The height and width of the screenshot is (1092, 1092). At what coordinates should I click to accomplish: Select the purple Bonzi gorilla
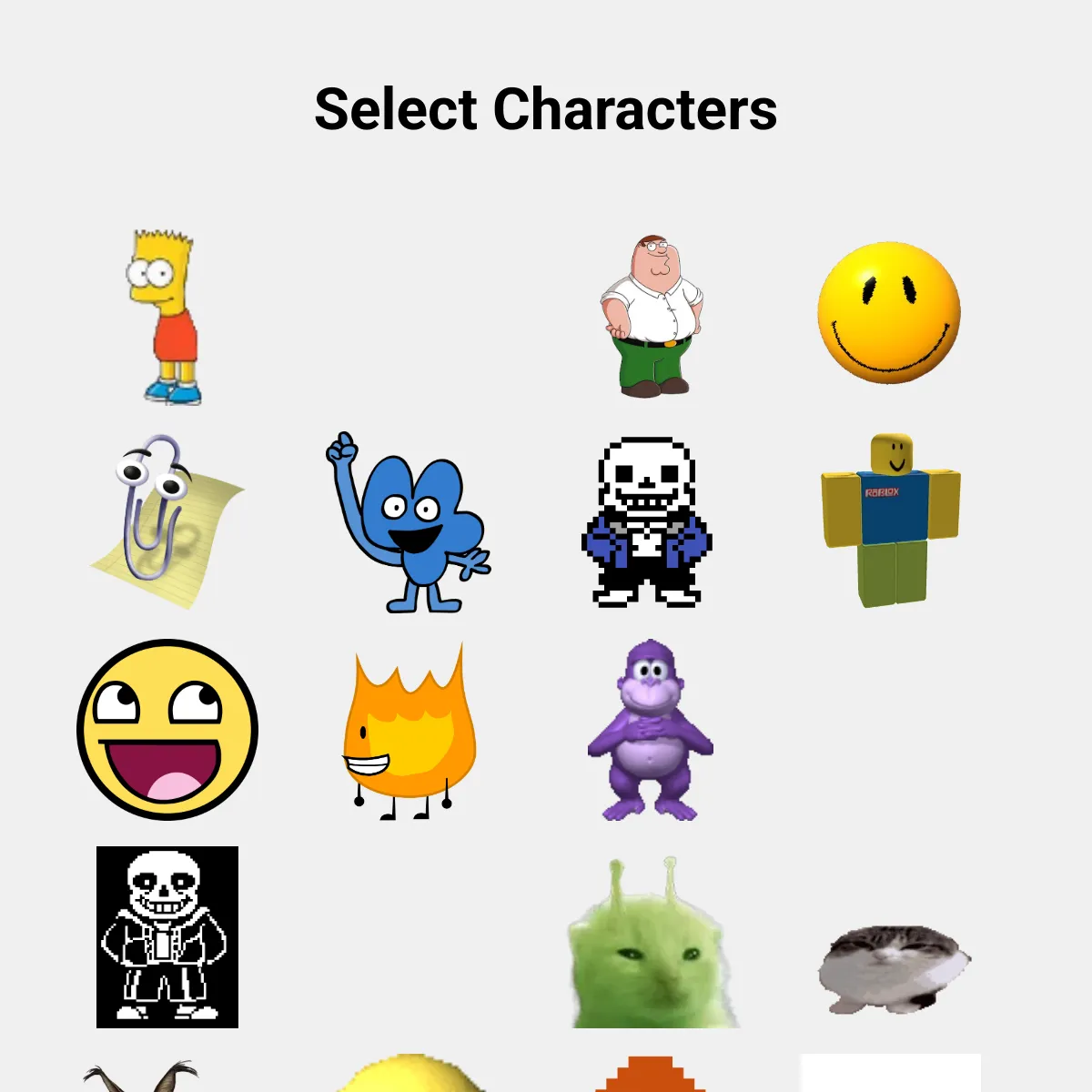(650, 730)
